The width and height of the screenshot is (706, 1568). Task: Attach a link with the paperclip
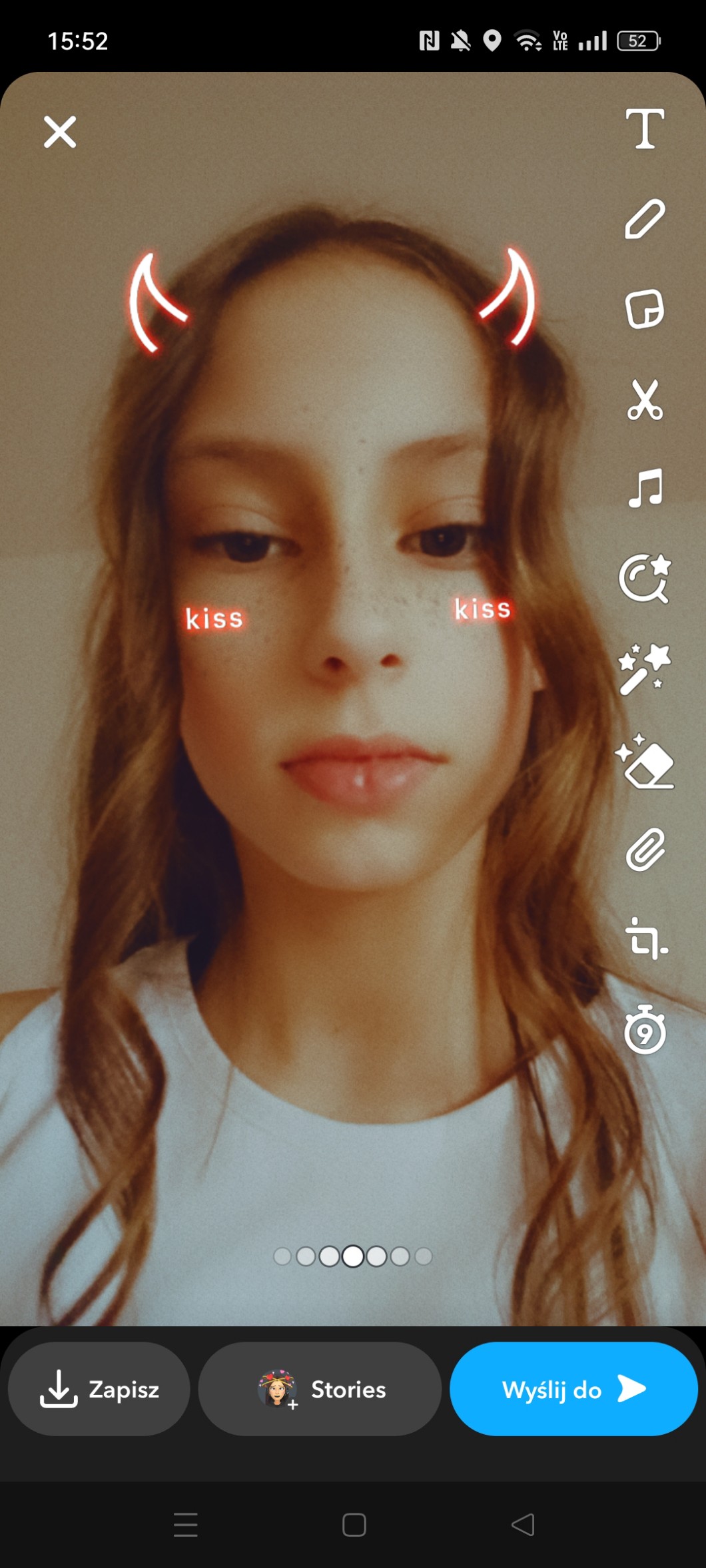point(645,850)
